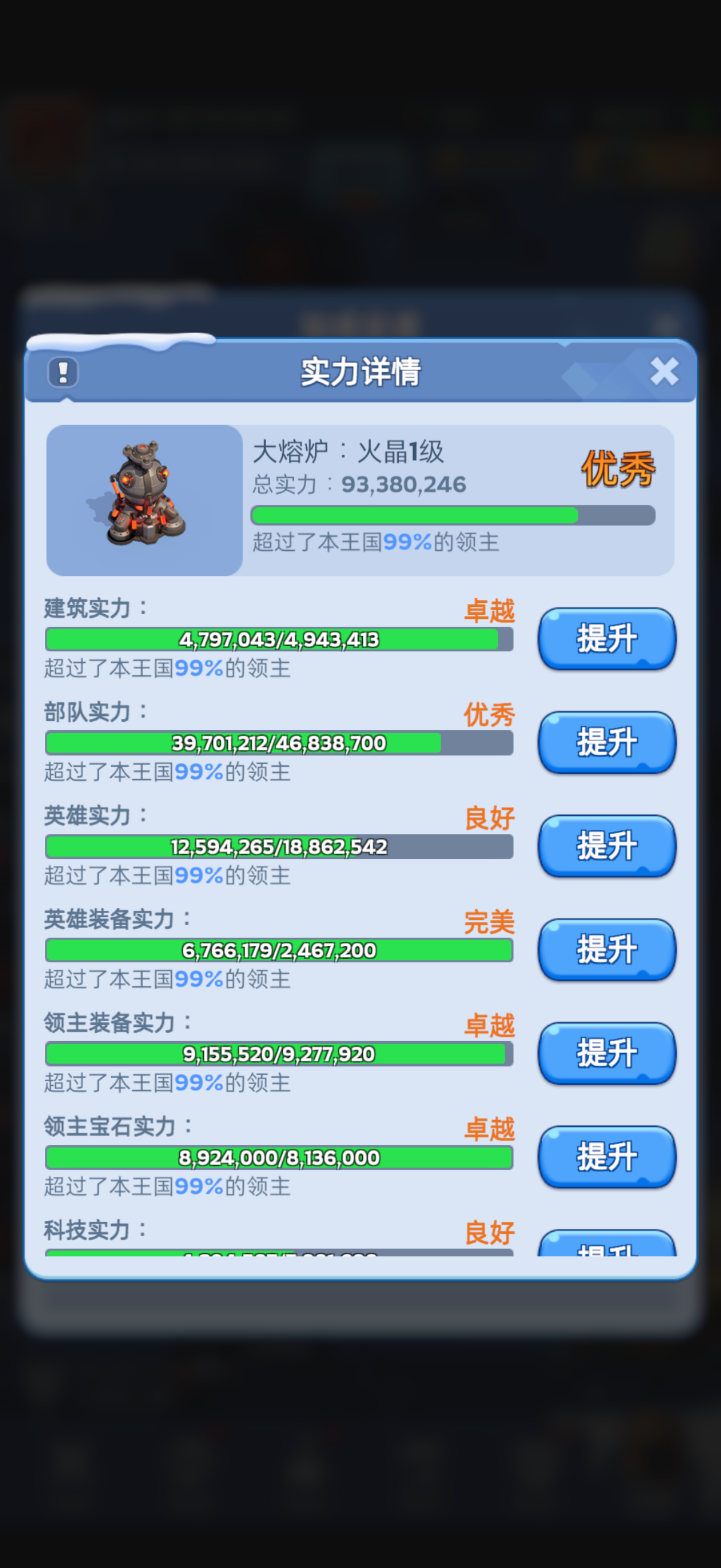Tap 提升 for 建筑实力
721x1568 pixels.
[607, 639]
